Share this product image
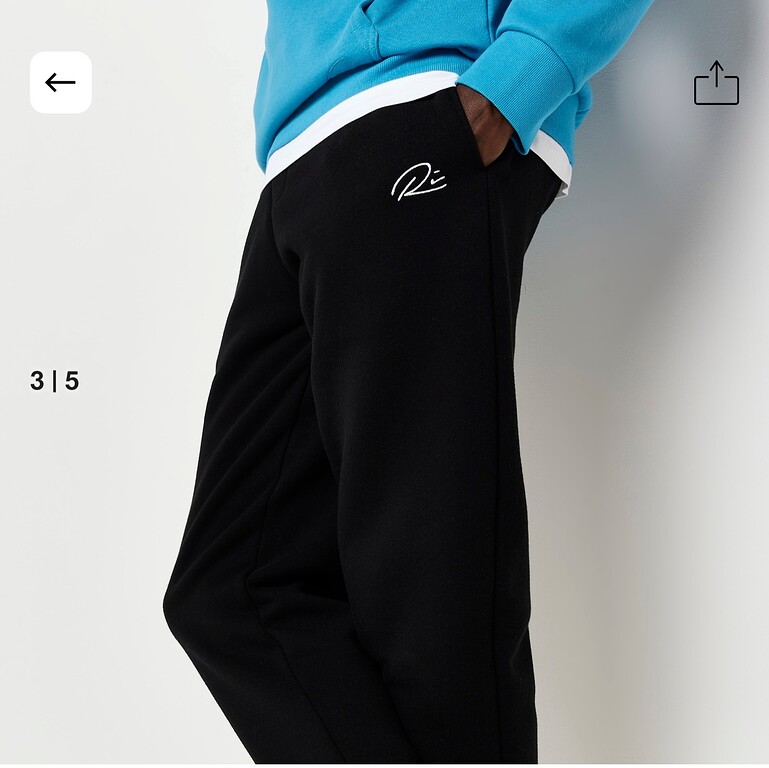This screenshot has height=768, width=769. pyautogui.click(x=716, y=84)
